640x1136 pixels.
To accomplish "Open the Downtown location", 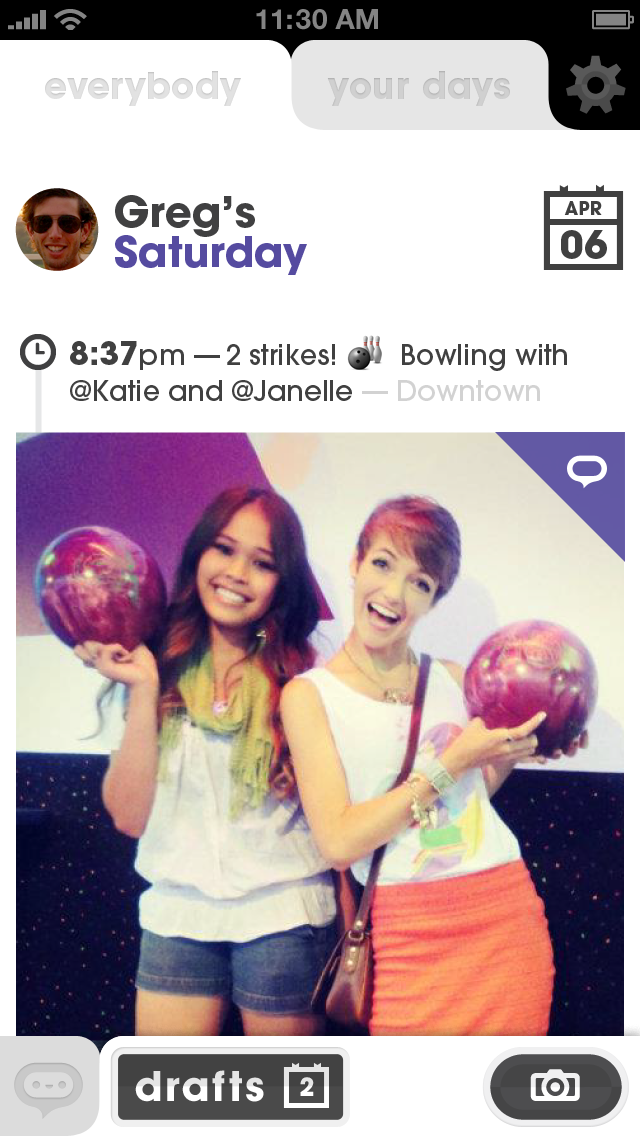I will point(468,391).
